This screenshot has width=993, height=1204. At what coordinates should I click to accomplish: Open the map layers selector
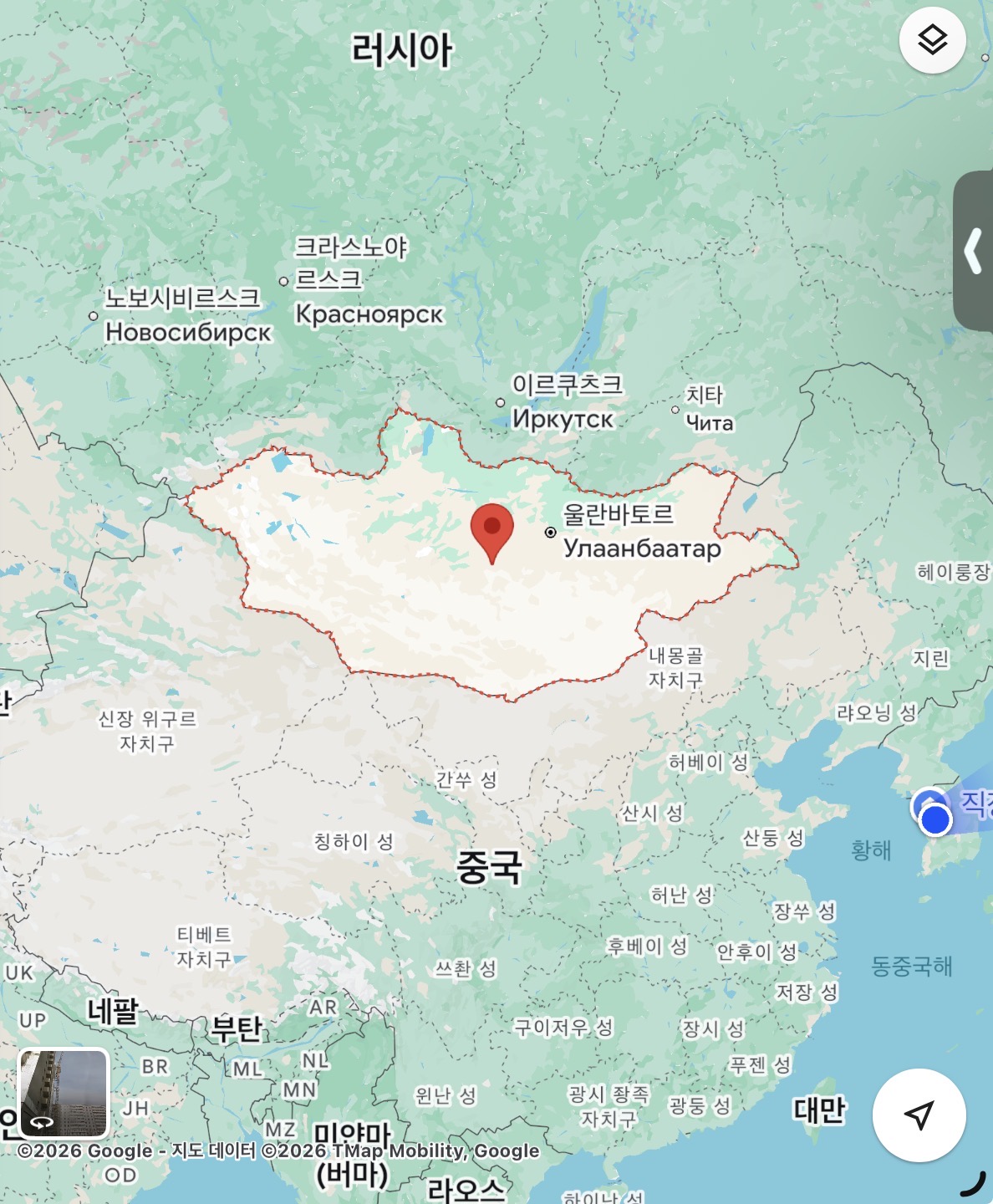932,39
